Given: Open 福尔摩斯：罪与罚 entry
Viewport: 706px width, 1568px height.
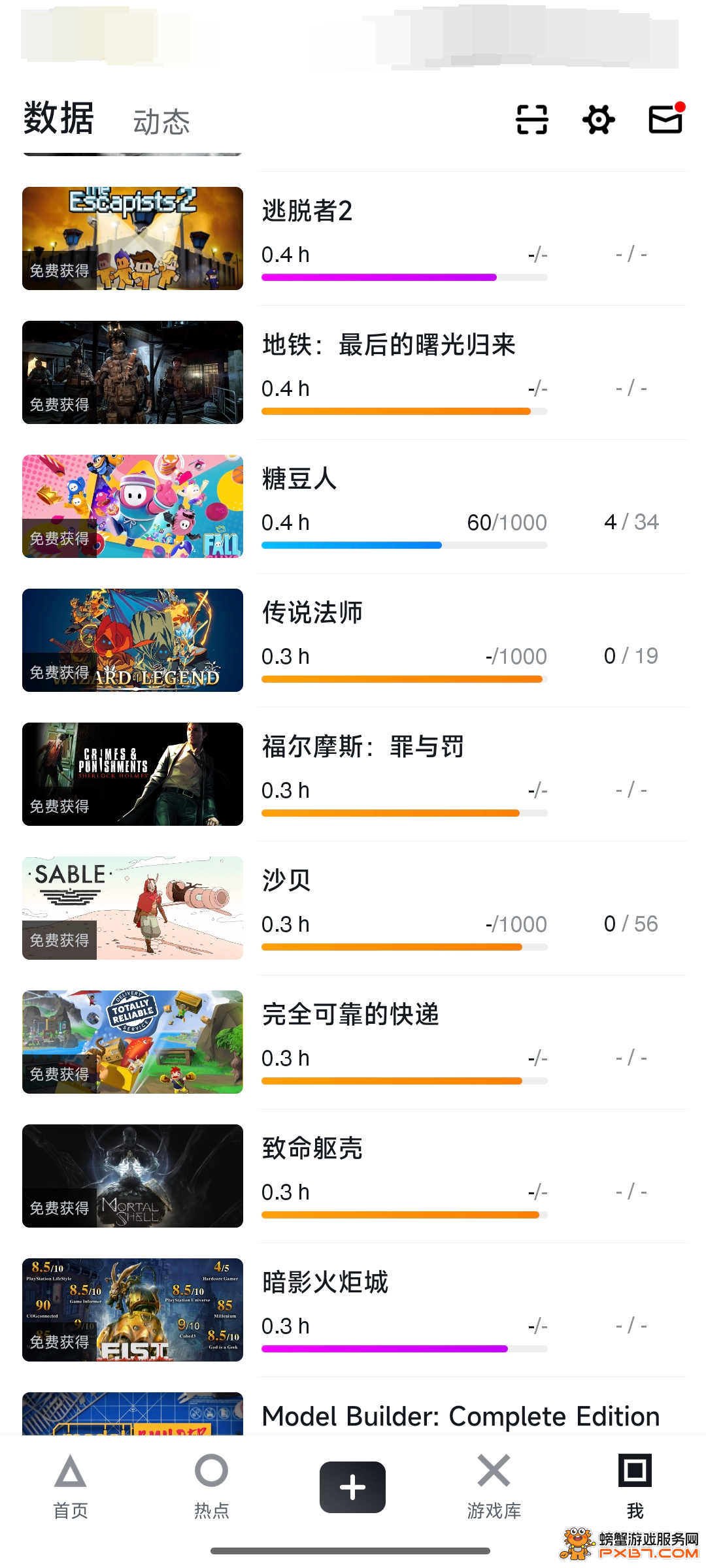Looking at the screenshot, I should (355, 774).
